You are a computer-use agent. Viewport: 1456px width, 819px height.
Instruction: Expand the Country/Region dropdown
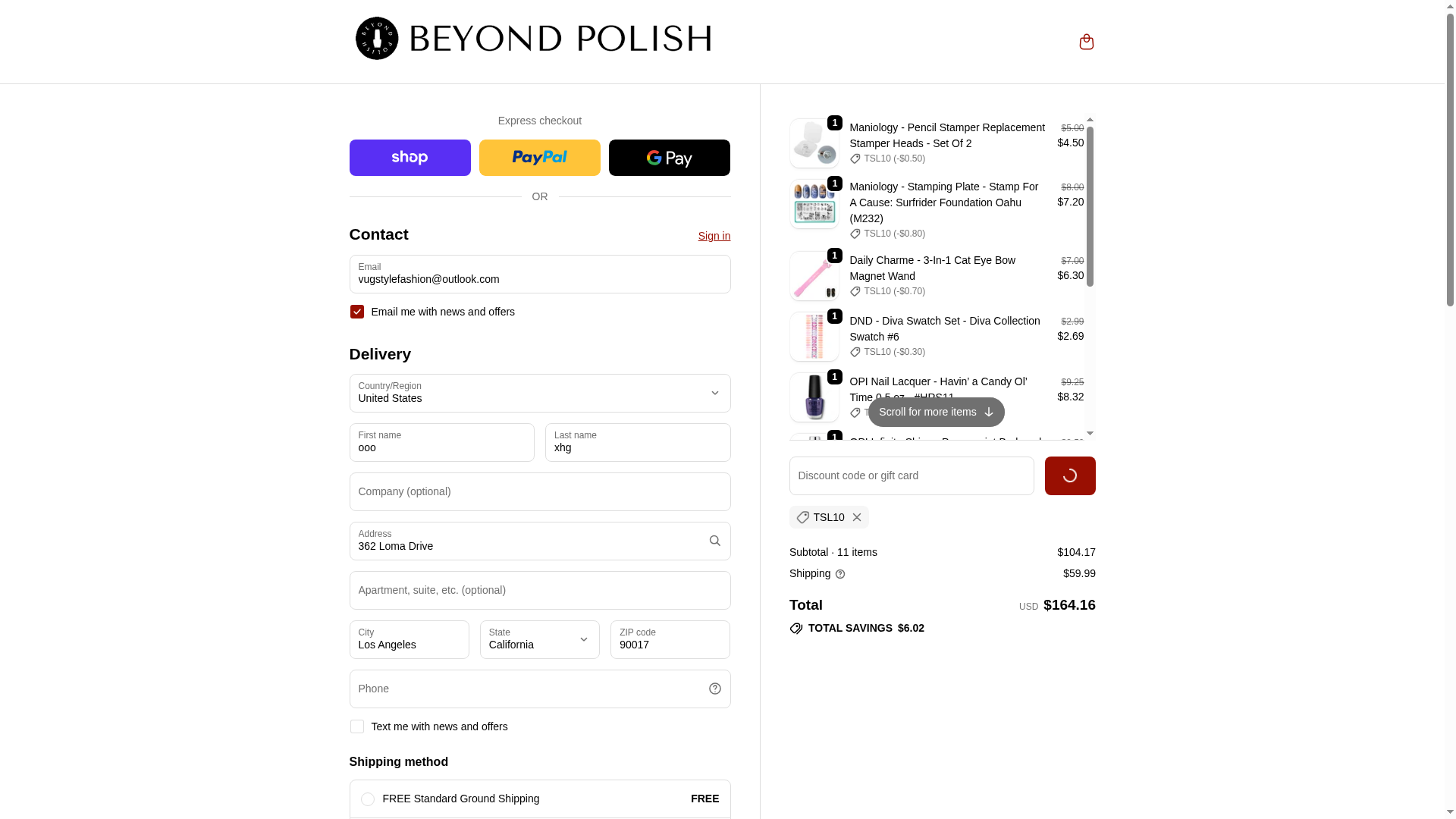point(539,394)
